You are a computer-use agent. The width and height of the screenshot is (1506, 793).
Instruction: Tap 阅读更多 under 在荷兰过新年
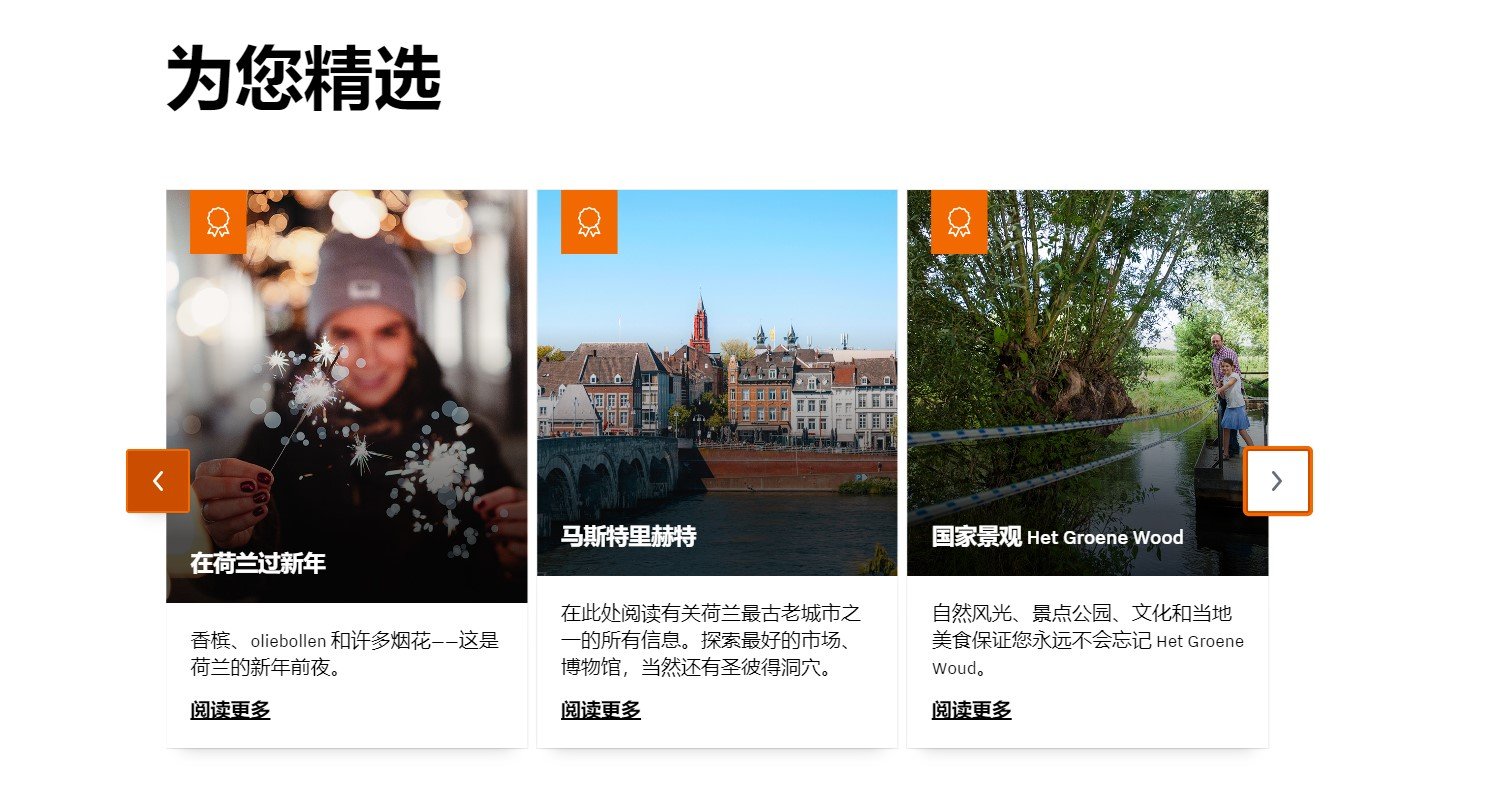pyautogui.click(x=230, y=710)
